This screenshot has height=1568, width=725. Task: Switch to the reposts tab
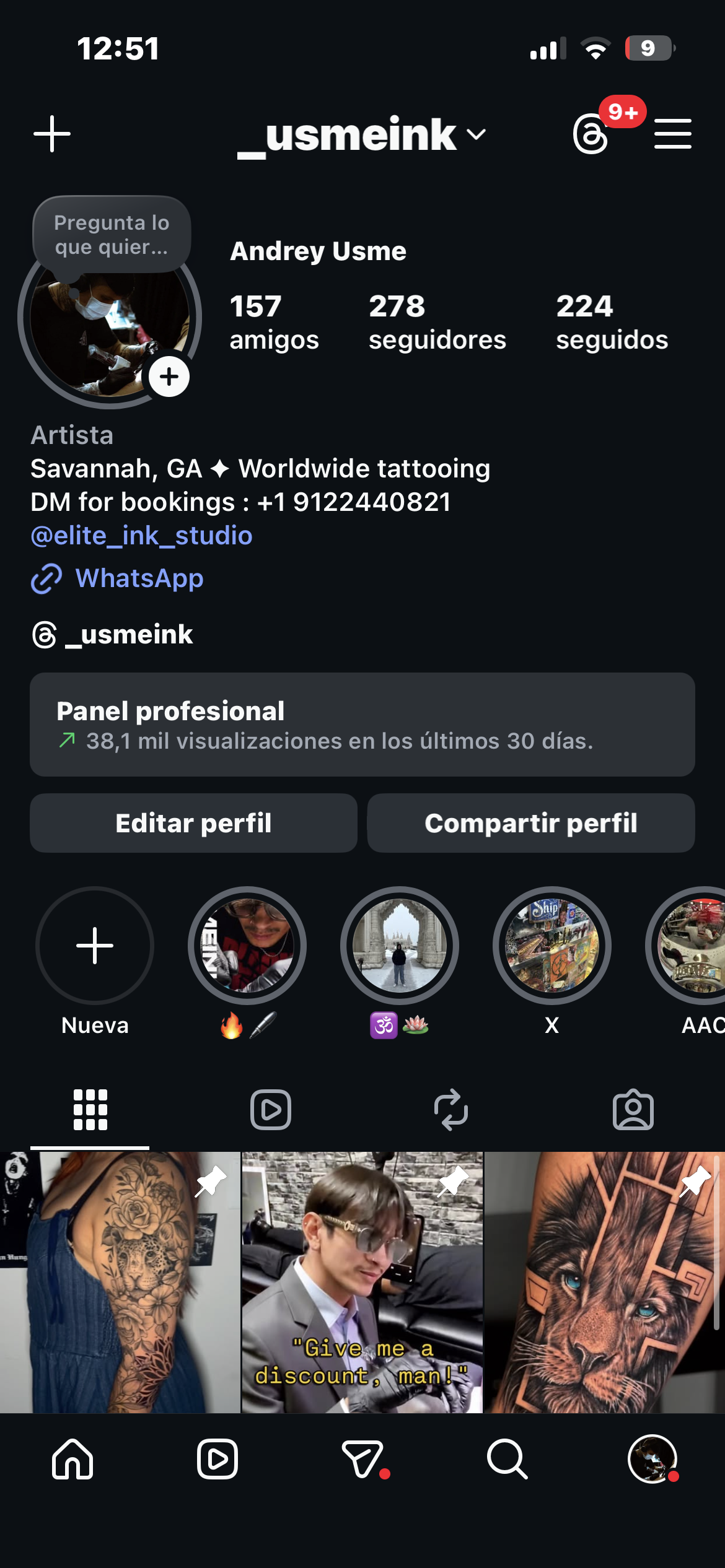click(451, 1109)
